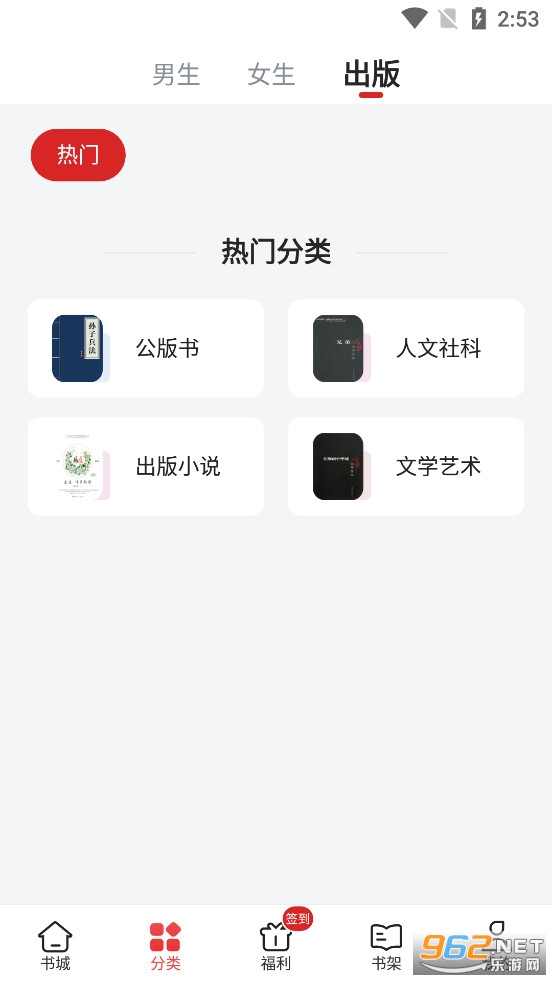Switch to the 女生 tab
This screenshot has width=552, height=981.
(271, 74)
